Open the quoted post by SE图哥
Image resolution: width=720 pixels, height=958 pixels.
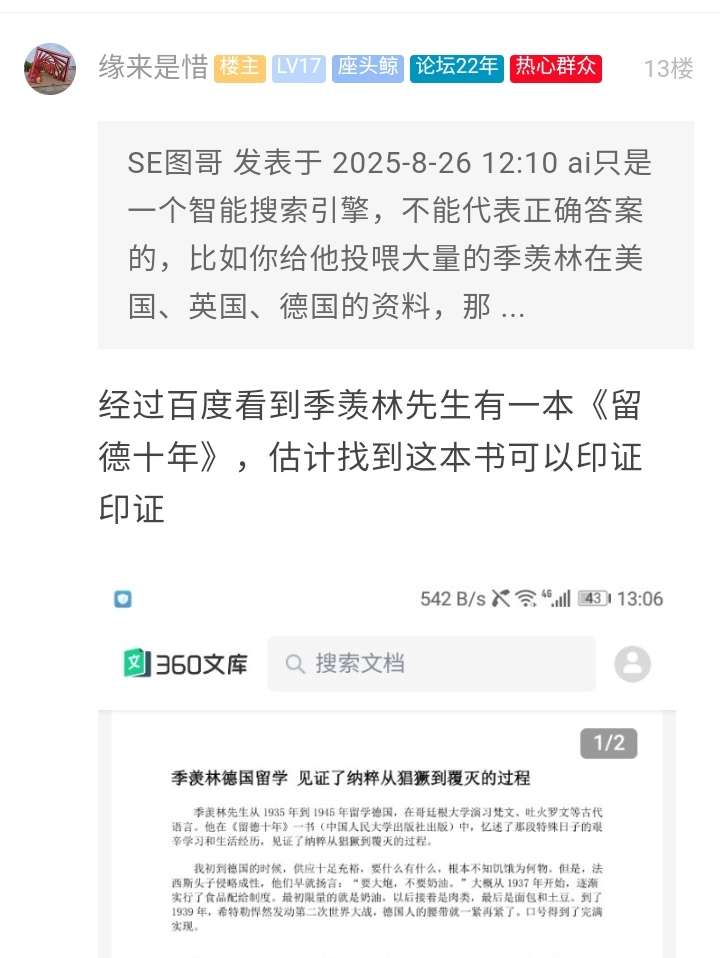[x=395, y=235]
